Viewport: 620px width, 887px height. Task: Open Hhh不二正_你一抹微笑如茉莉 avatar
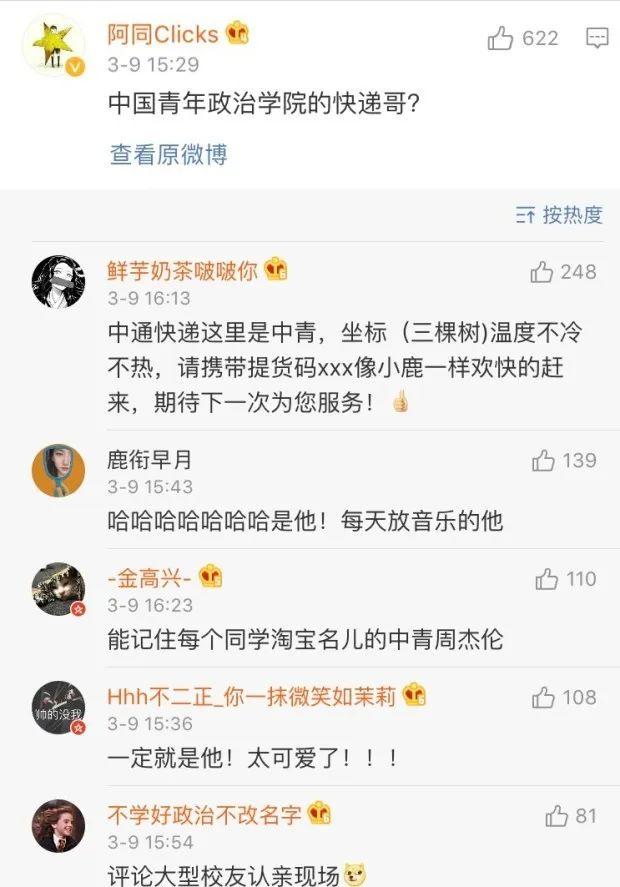(57, 707)
